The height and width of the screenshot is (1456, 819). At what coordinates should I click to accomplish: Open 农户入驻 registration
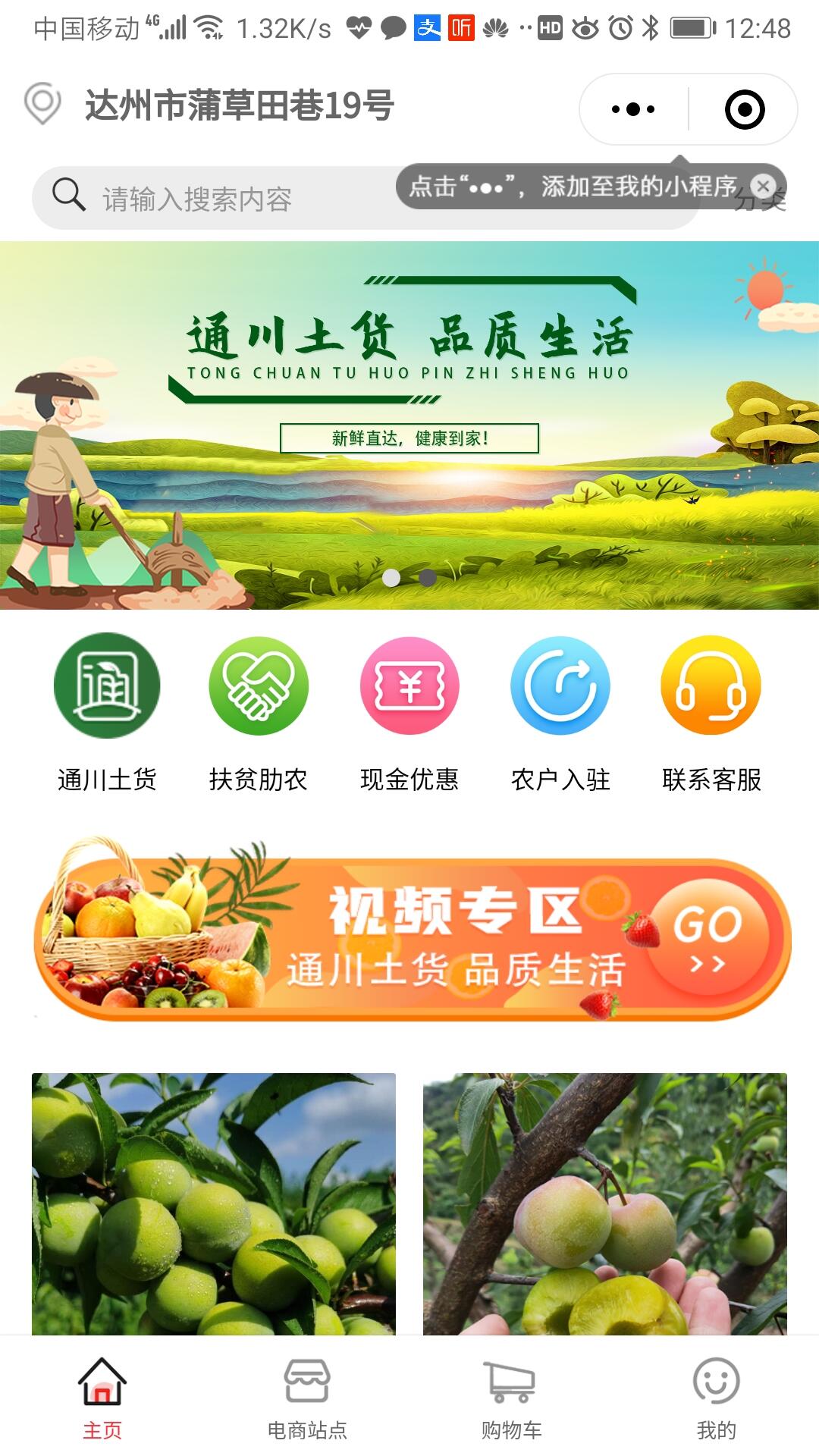(x=560, y=713)
